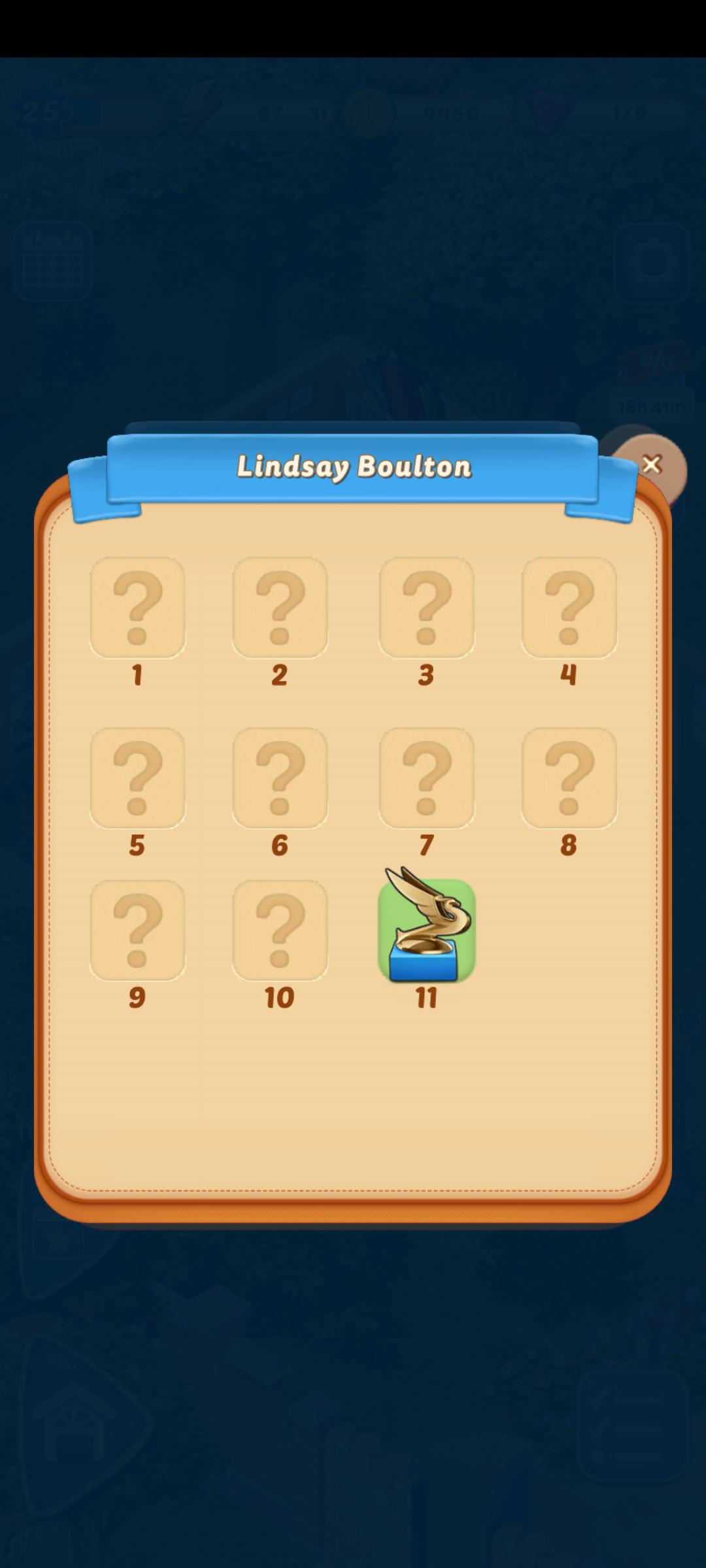The width and height of the screenshot is (706, 1568).
Task: Close the Lindsay Boulton collection popup
Action: 652,464
